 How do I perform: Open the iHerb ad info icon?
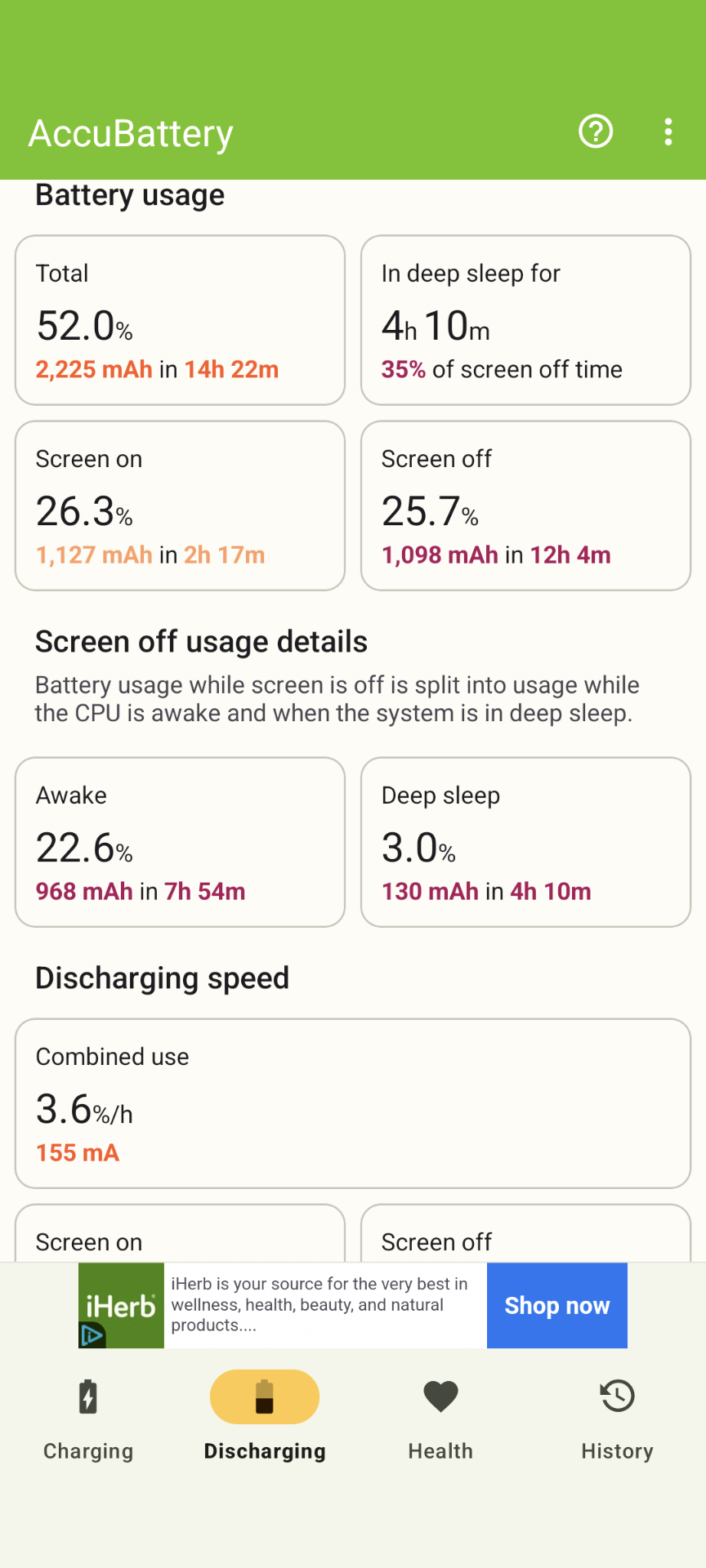(92, 1336)
